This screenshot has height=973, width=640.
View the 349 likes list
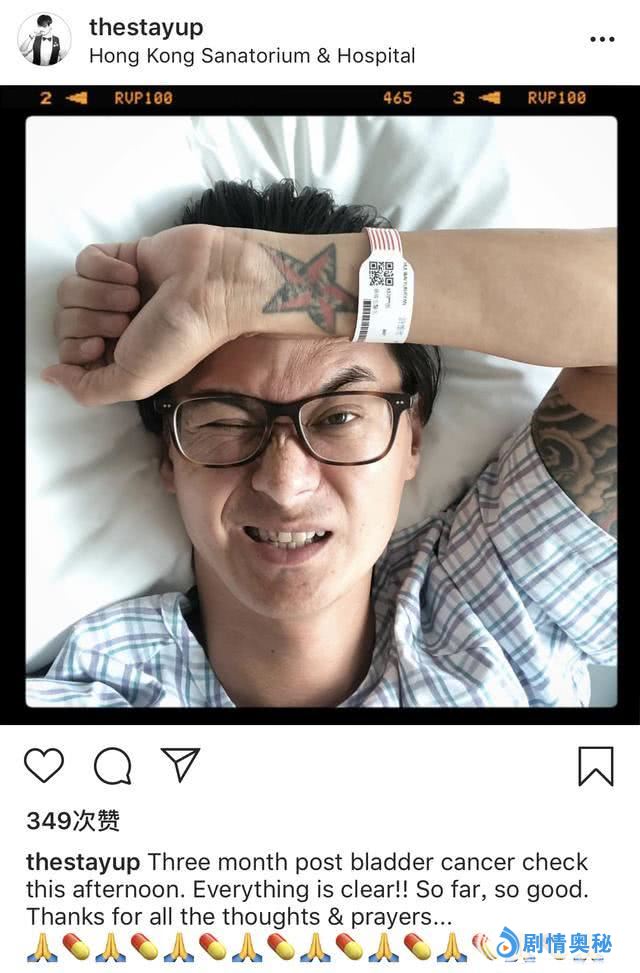point(73,821)
